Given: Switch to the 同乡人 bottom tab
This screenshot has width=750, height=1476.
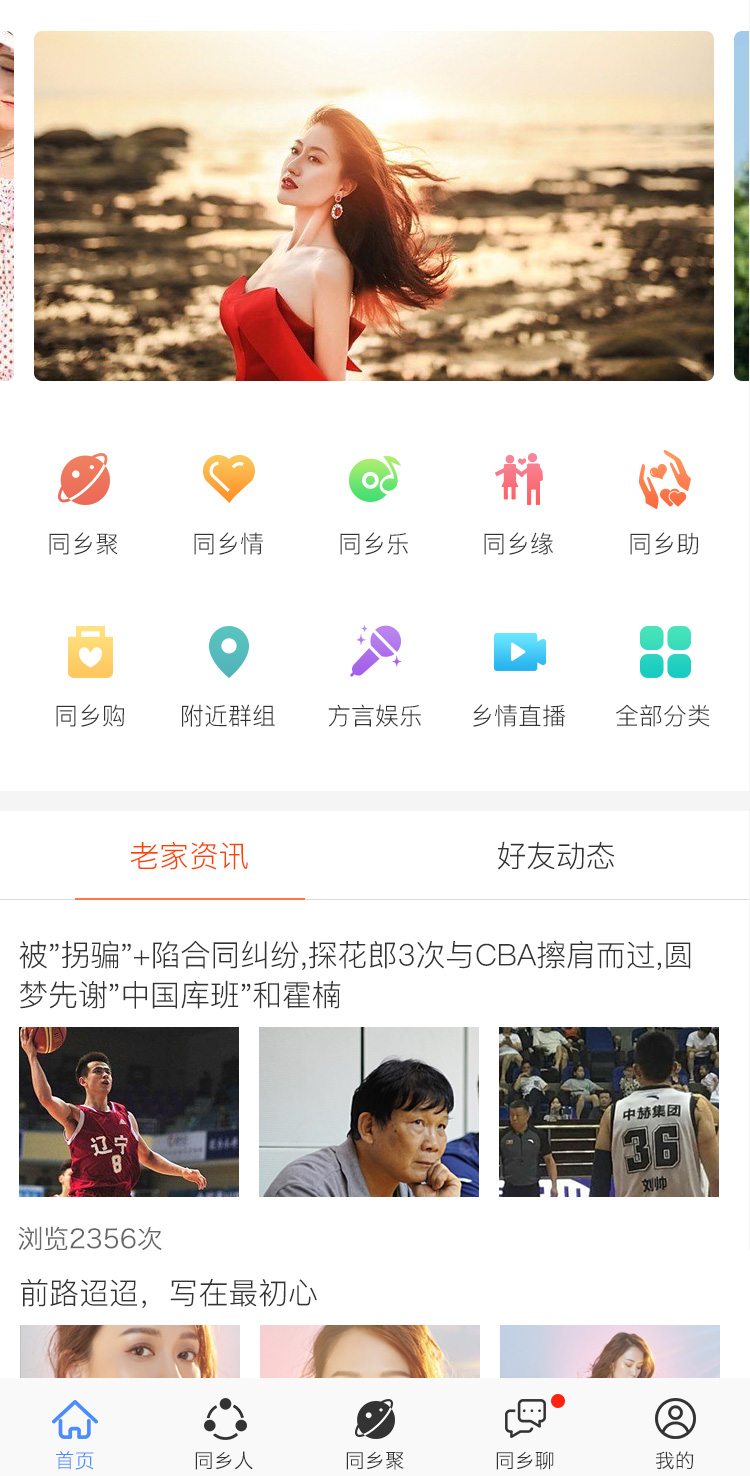Looking at the screenshot, I should click(x=224, y=1432).
